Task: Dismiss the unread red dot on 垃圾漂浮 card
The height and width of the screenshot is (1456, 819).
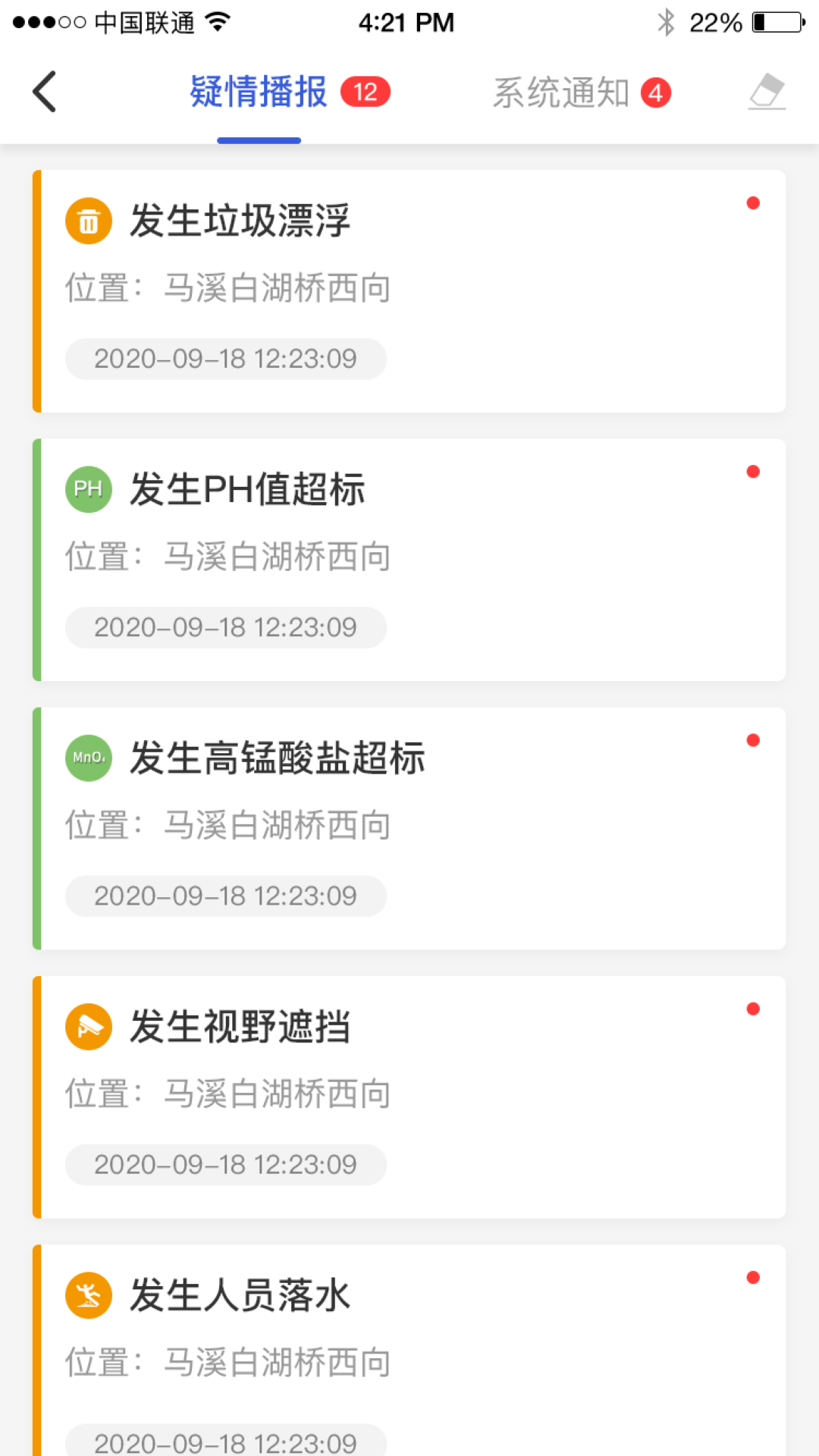Action: coord(752,202)
